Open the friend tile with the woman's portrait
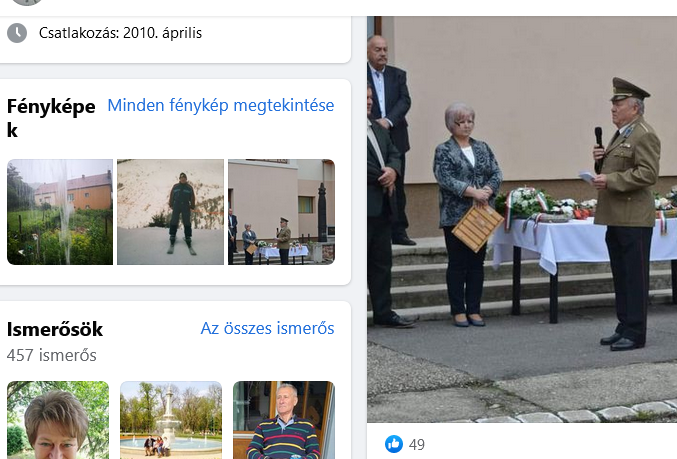 pos(58,420)
